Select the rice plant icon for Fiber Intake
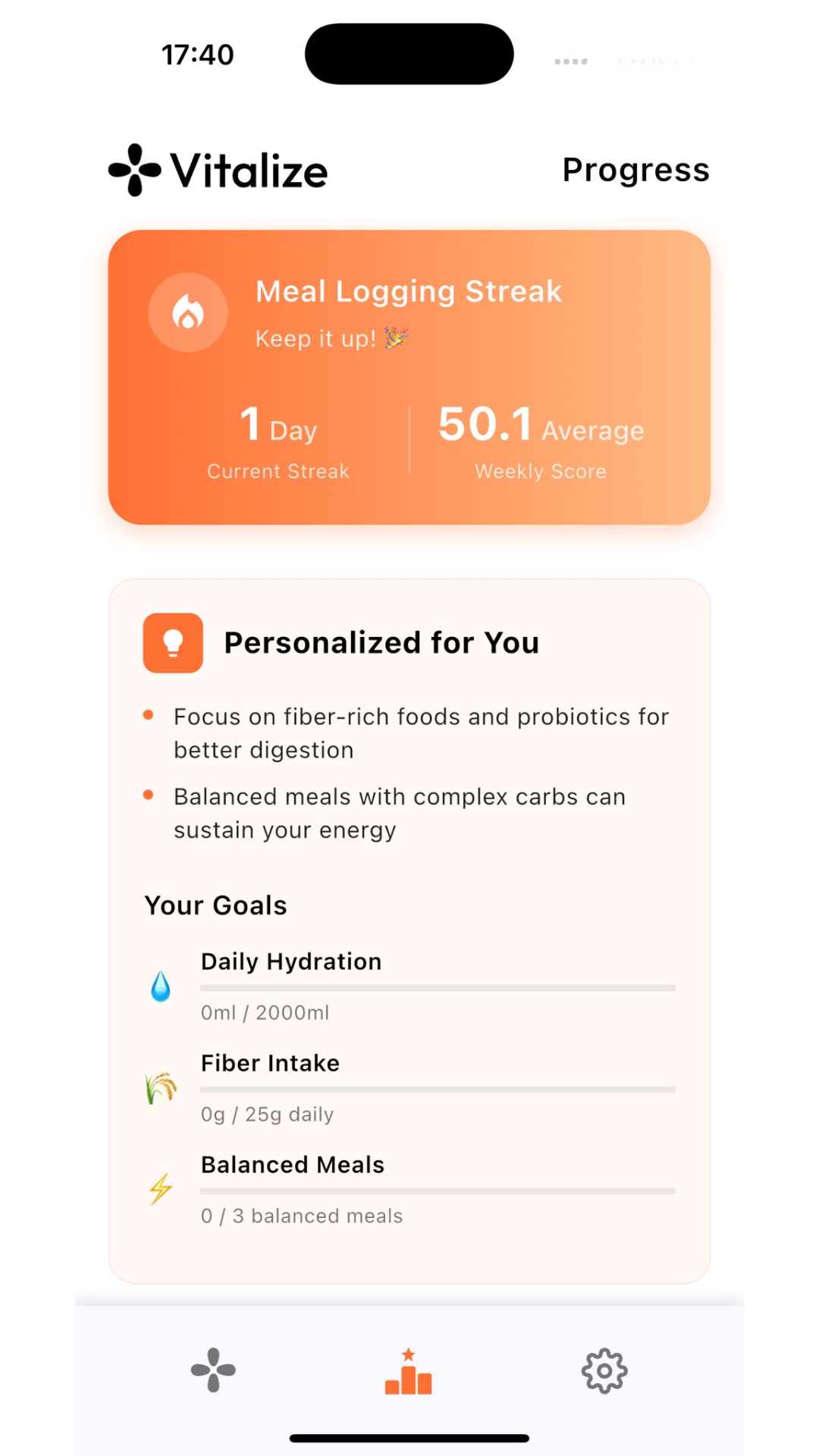 click(x=160, y=1087)
